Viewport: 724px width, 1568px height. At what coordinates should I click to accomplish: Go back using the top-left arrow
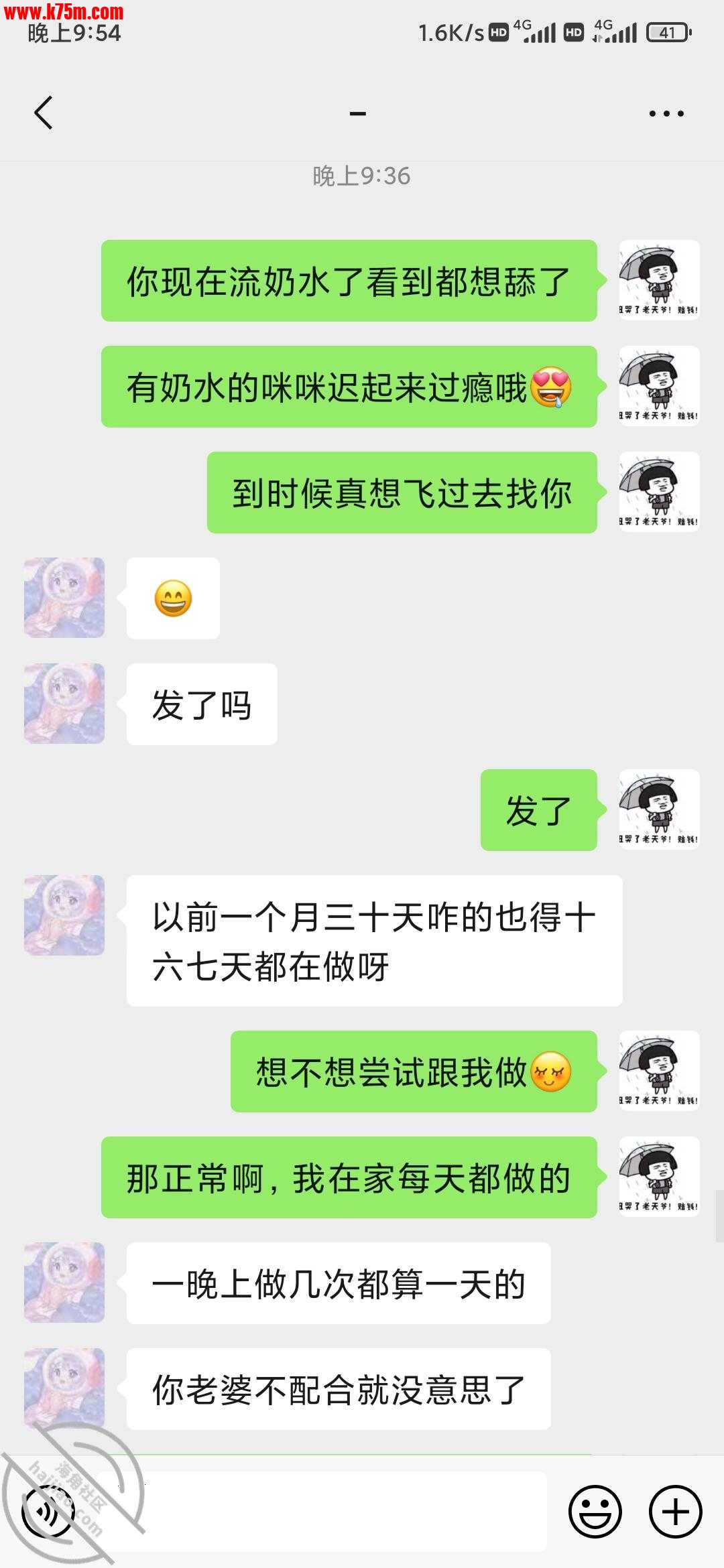click(44, 113)
